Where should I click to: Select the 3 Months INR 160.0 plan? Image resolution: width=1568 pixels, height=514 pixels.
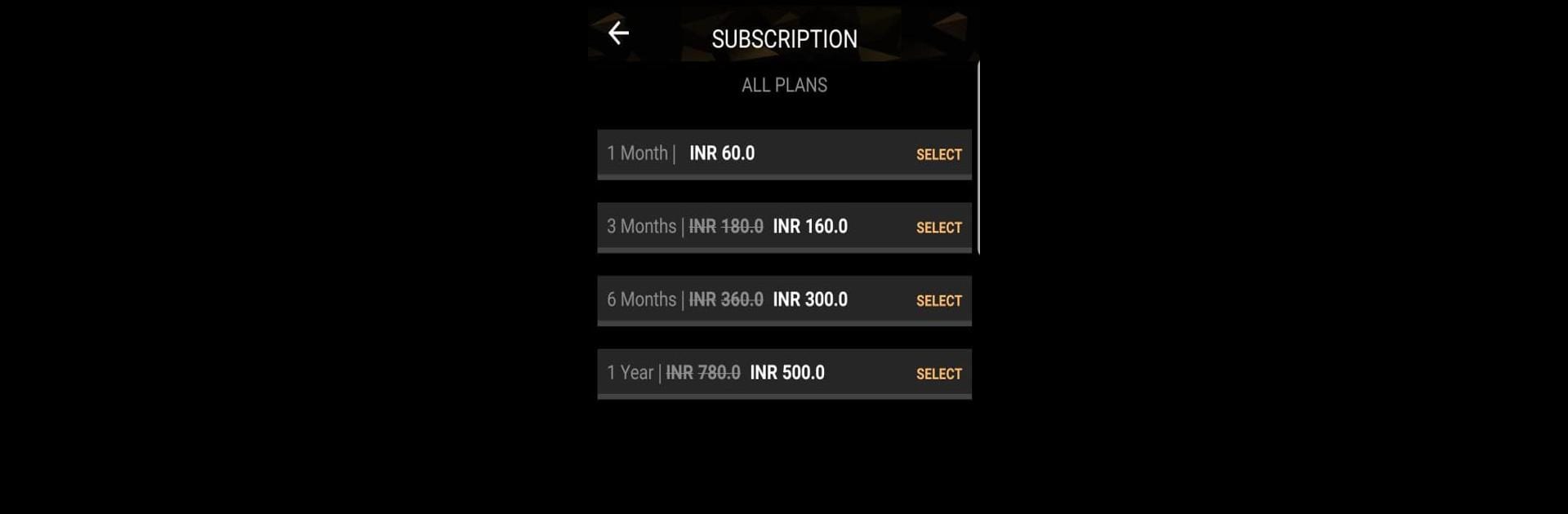pyautogui.click(x=938, y=228)
